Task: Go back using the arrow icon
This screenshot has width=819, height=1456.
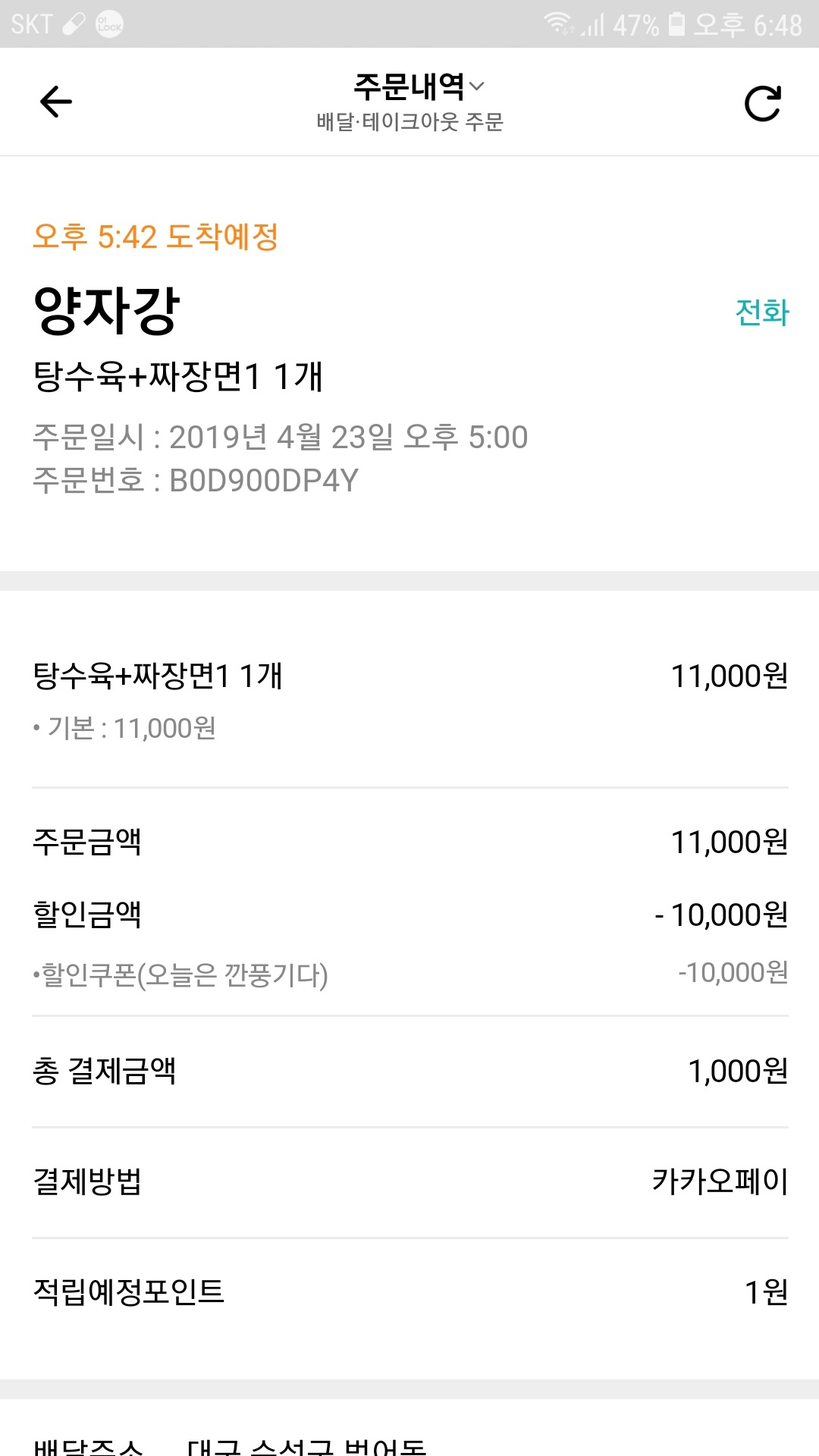Action: [x=55, y=102]
